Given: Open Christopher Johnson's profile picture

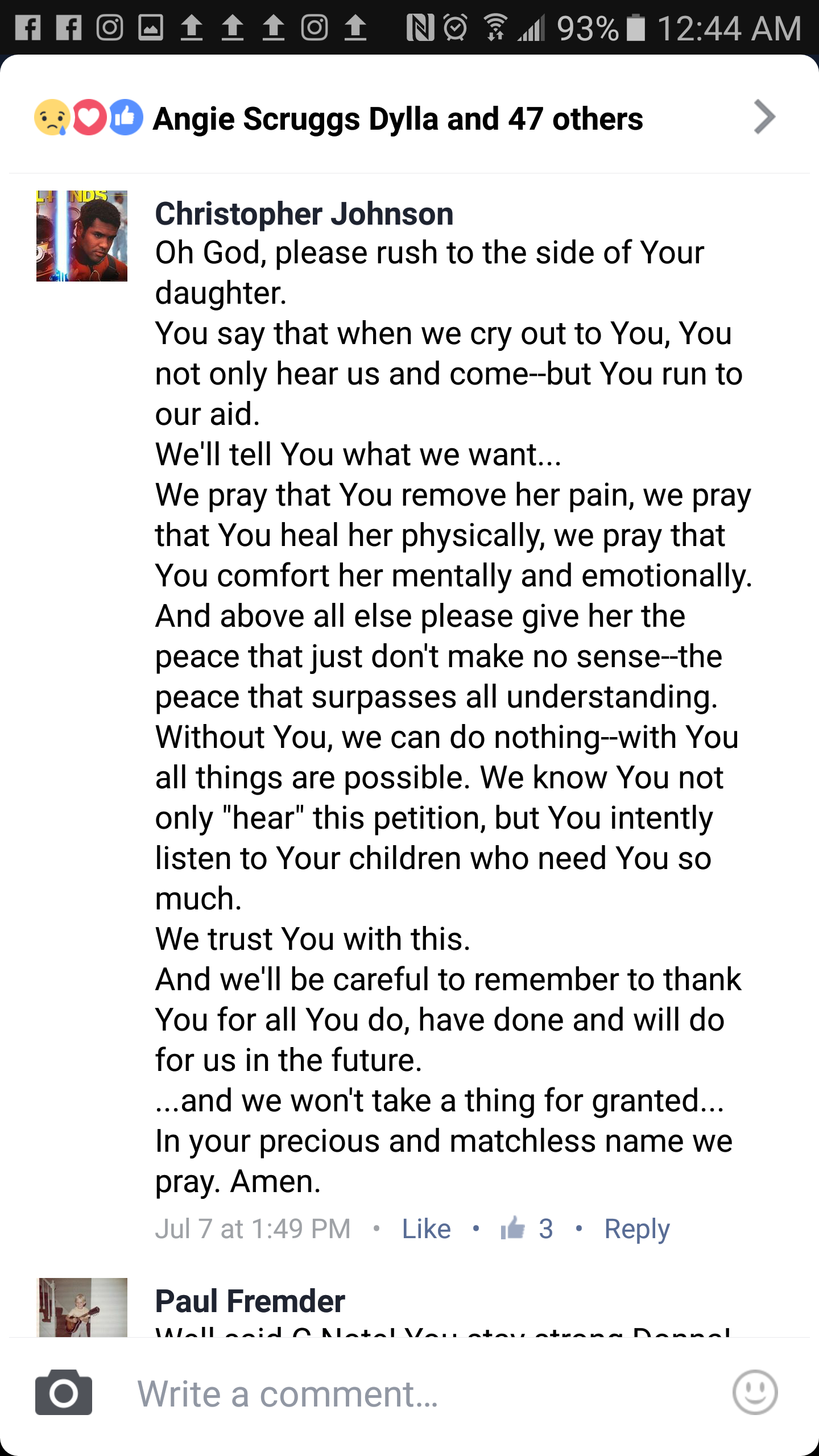Looking at the screenshot, I should point(82,236).
